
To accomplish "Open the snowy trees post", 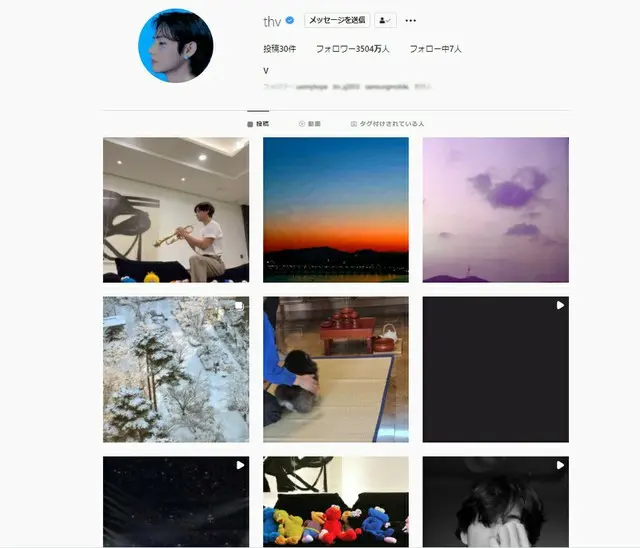I will point(176,369).
